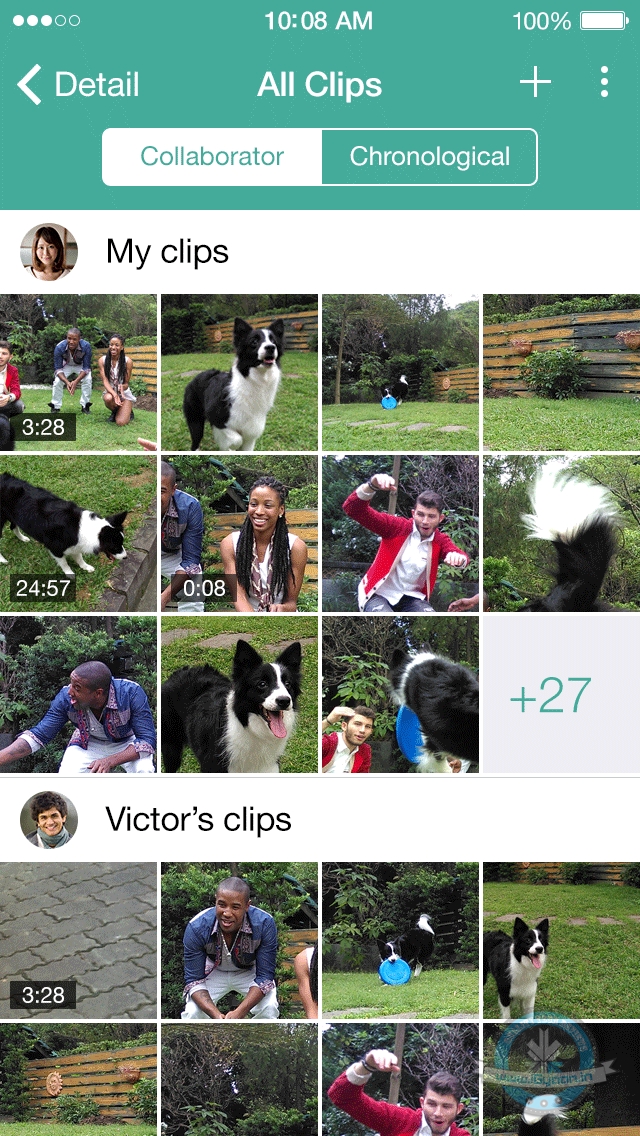Open My clips dog with tongue out
This screenshot has width=640, height=1136.
239,695
